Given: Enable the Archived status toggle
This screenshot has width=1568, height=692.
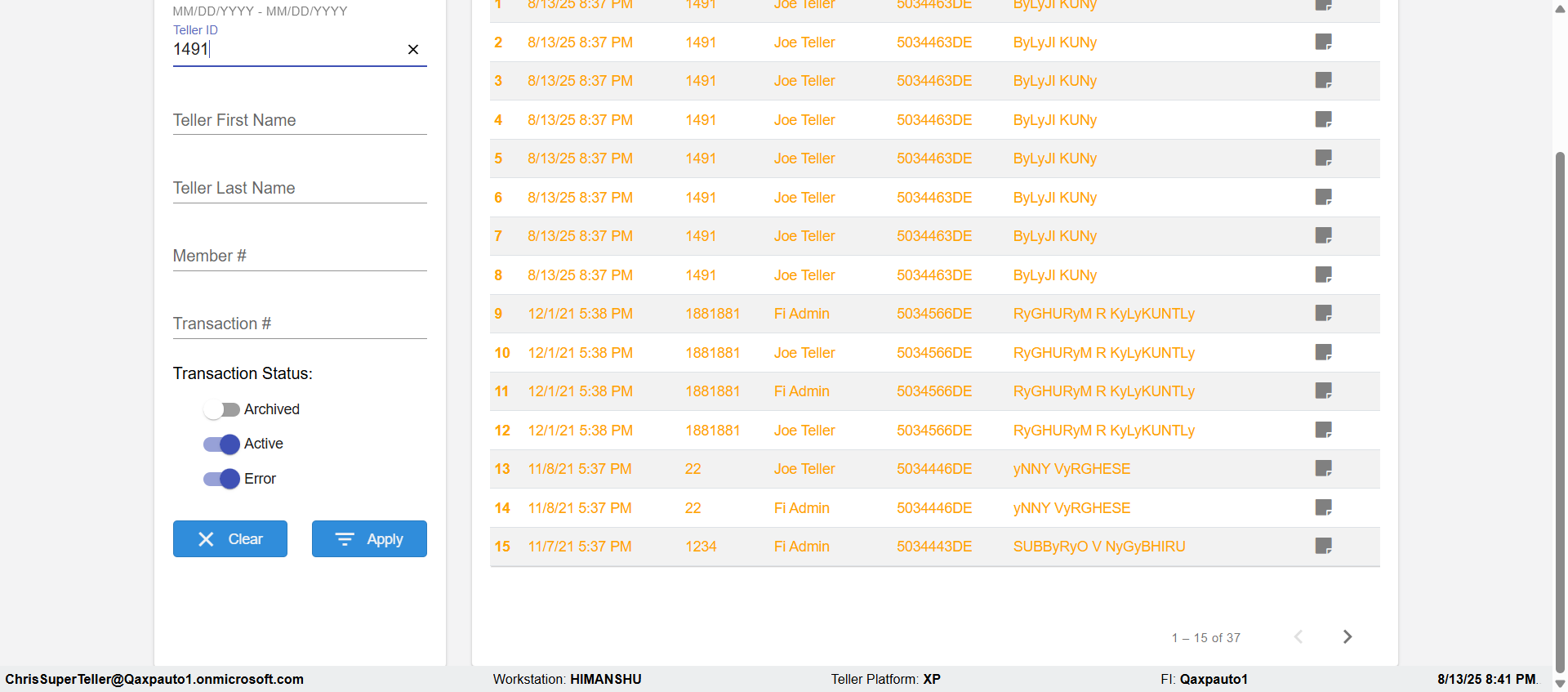Looking at the screenshot, I should point(221,409).
